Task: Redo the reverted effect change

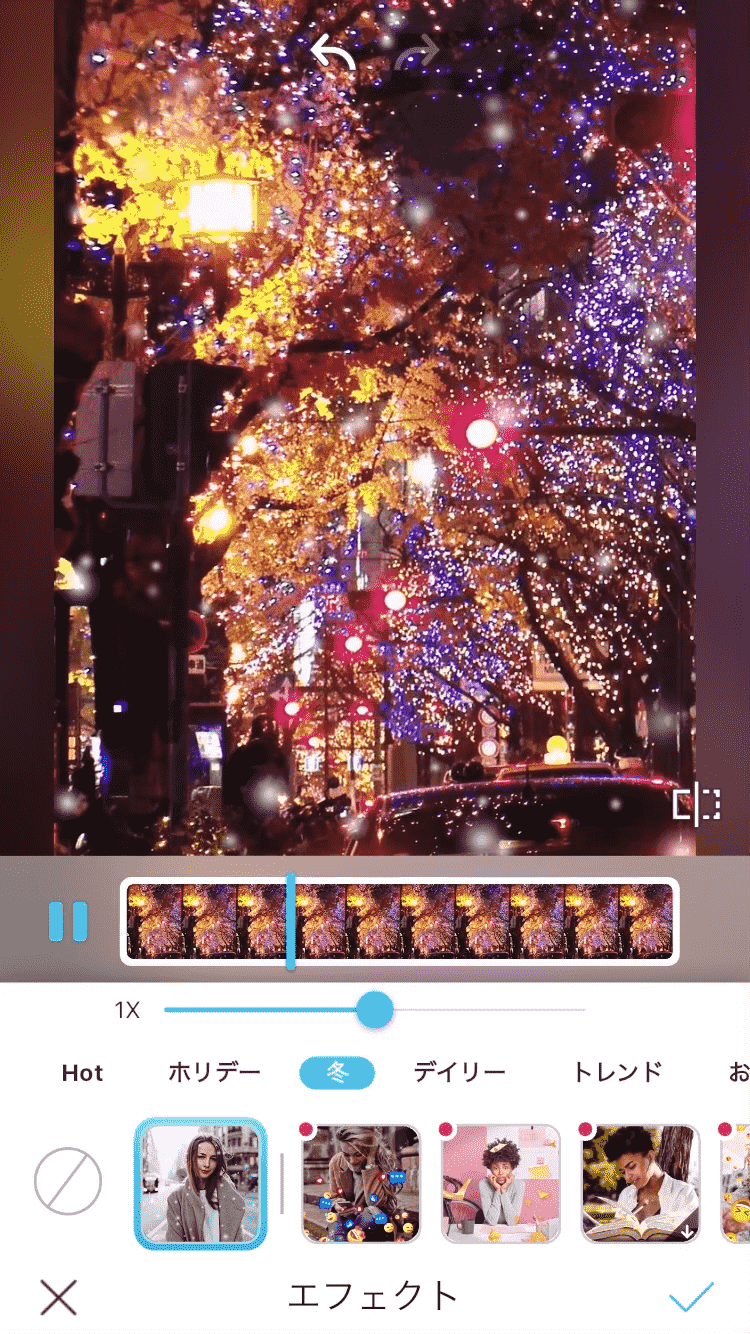Action: point(417,52)
